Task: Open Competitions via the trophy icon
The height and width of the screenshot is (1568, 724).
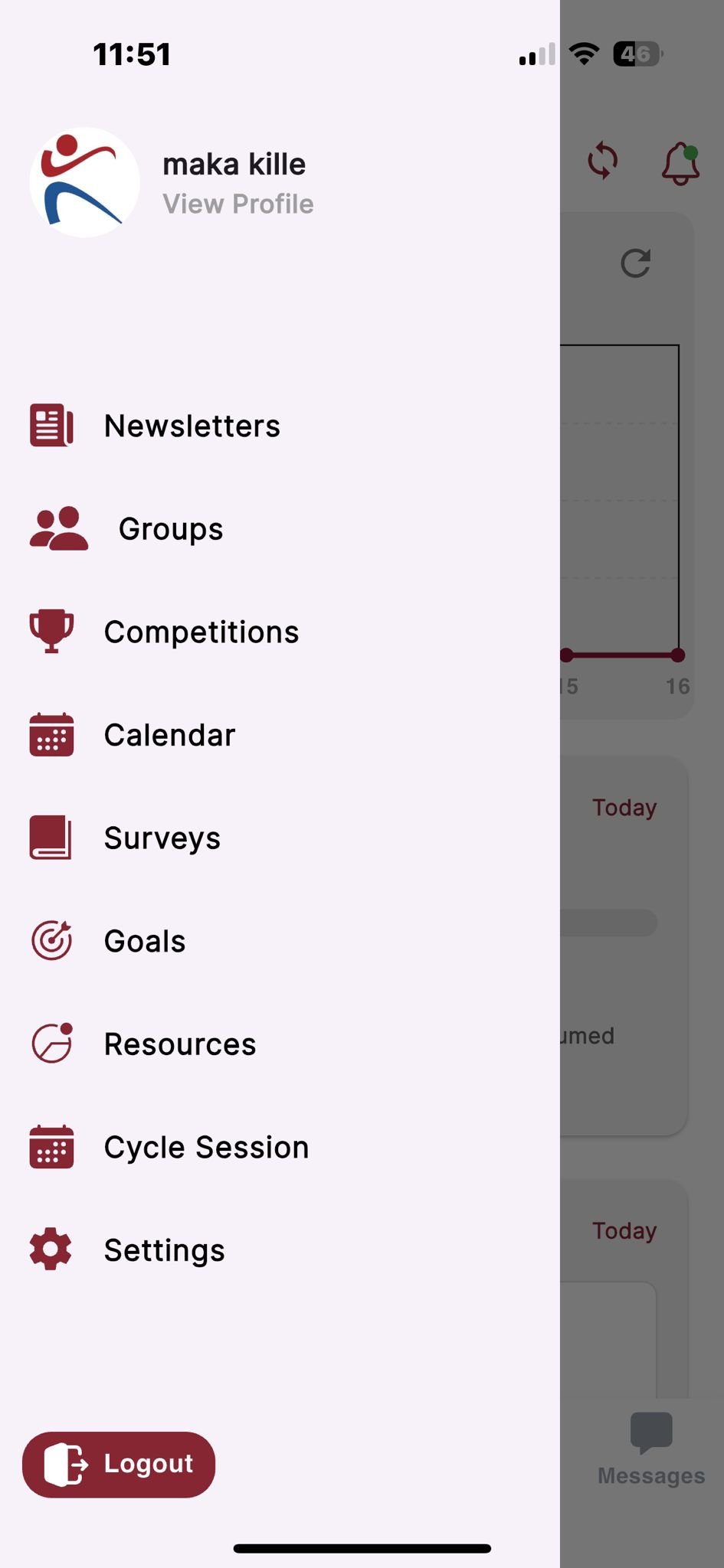Action: click(x=51, y=630)
